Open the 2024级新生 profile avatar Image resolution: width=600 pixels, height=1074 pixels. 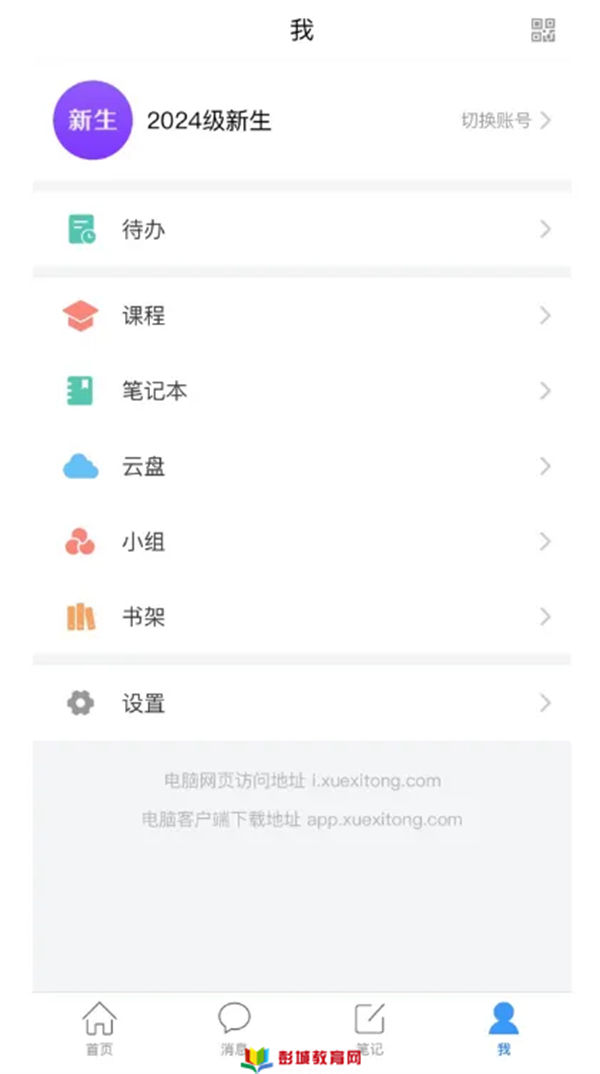(92, 120)
